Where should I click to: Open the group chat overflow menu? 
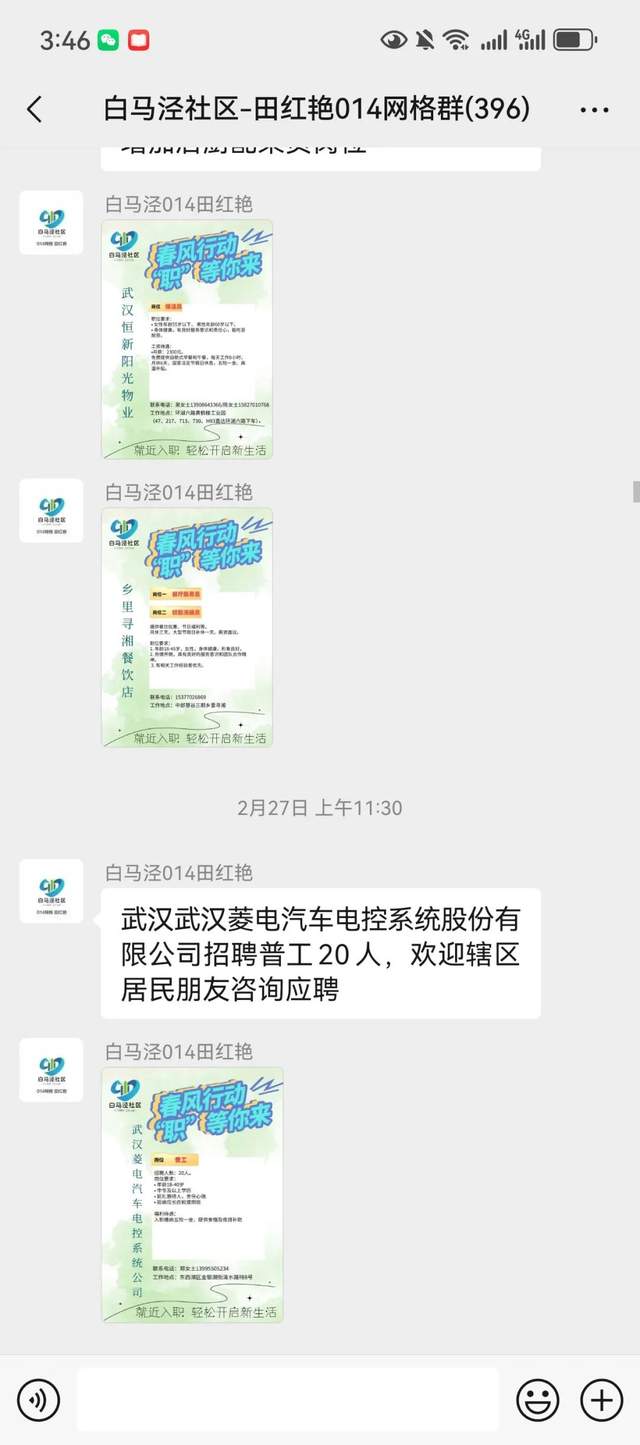594,109
